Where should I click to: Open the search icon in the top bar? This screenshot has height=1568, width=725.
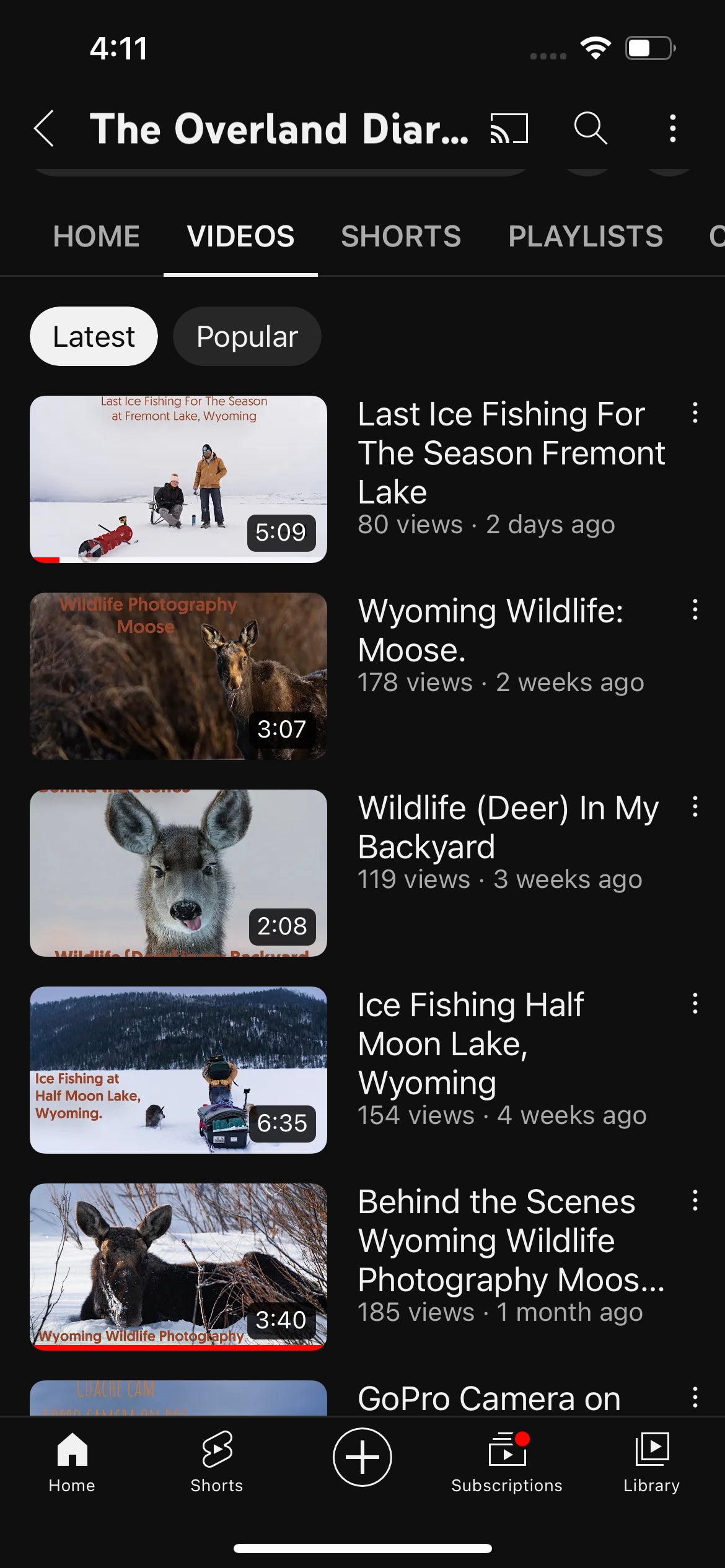click(x=591, y=129)
